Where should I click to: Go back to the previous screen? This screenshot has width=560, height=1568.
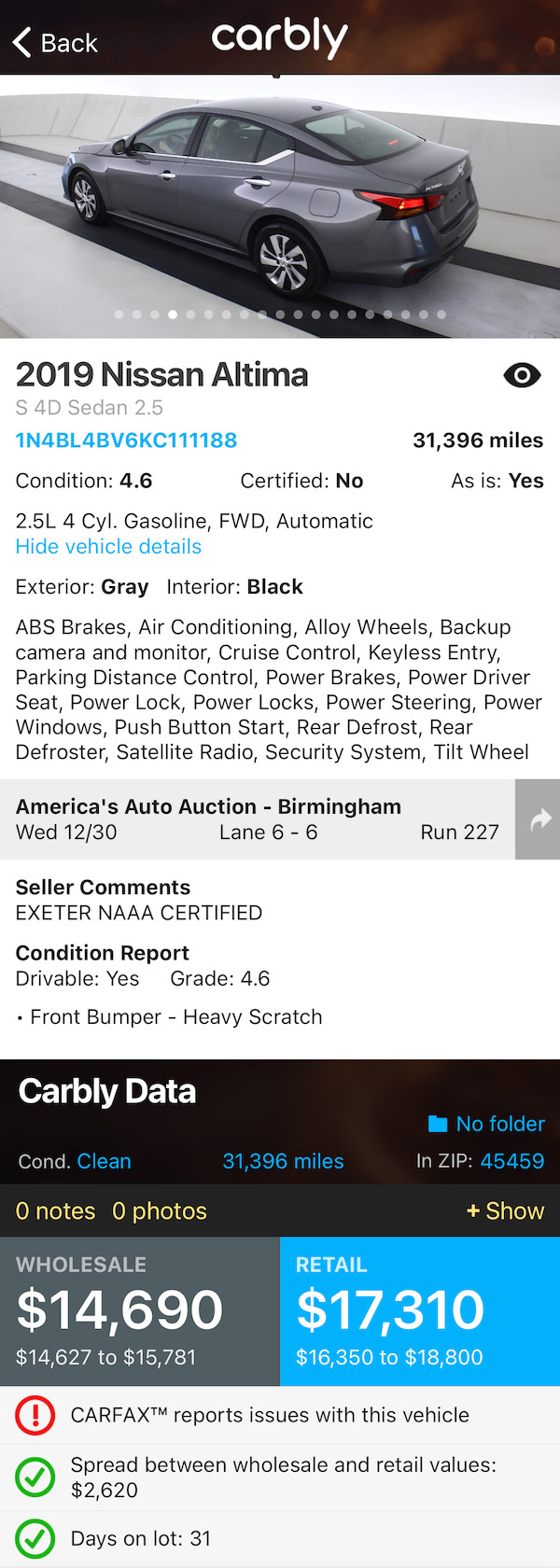point(55,43)
